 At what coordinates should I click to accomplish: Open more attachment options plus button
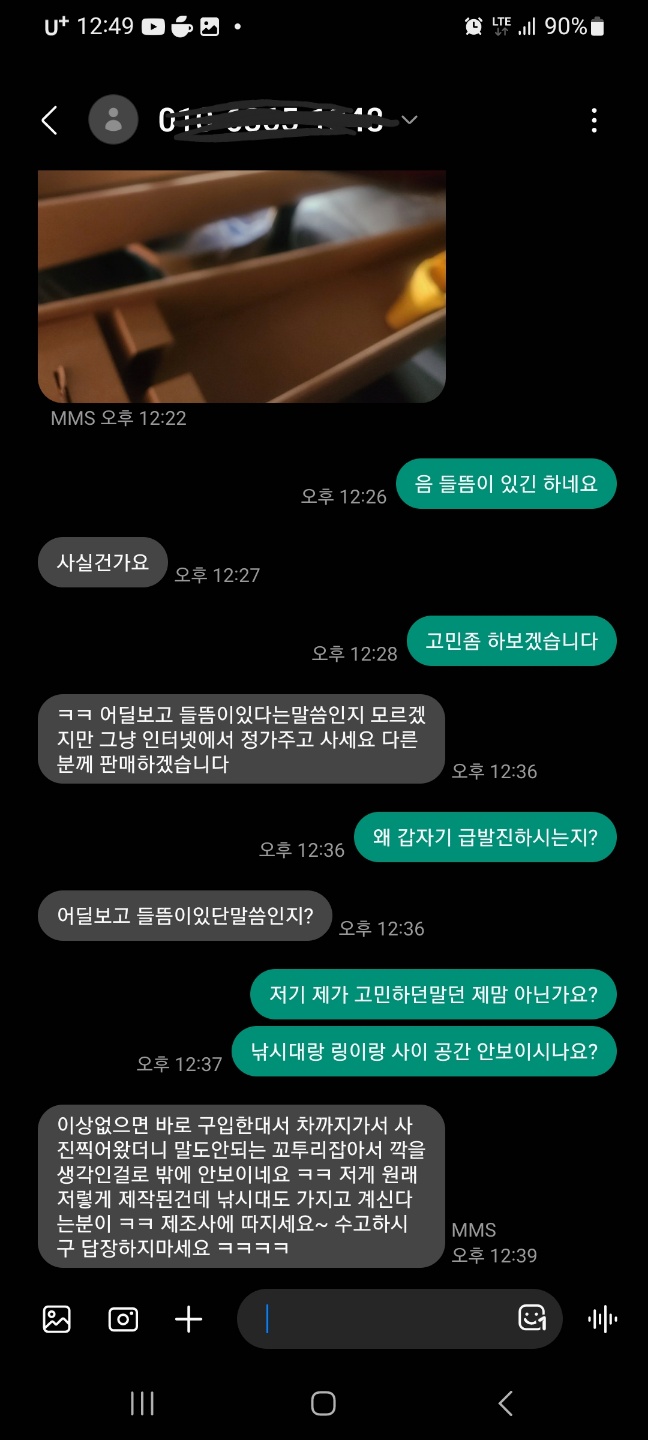[x=188, y=1319]
